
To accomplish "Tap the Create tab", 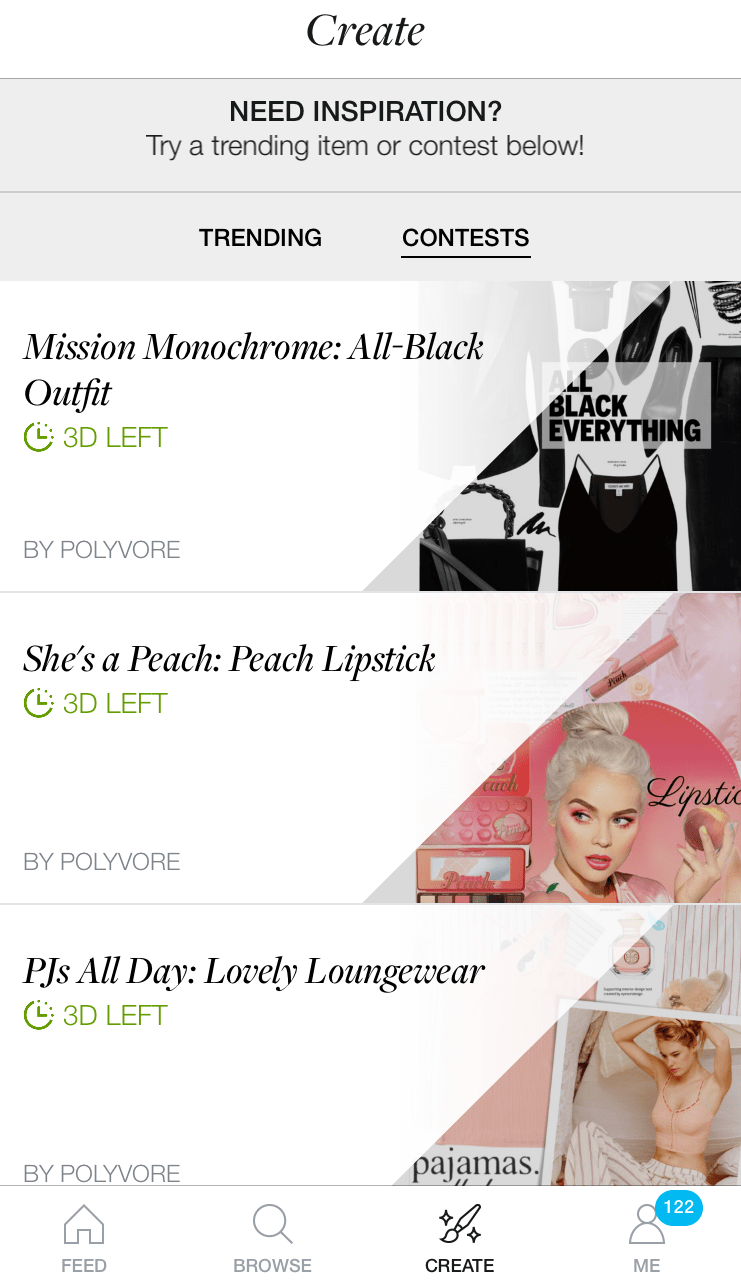I will [x=459, y=1237].
